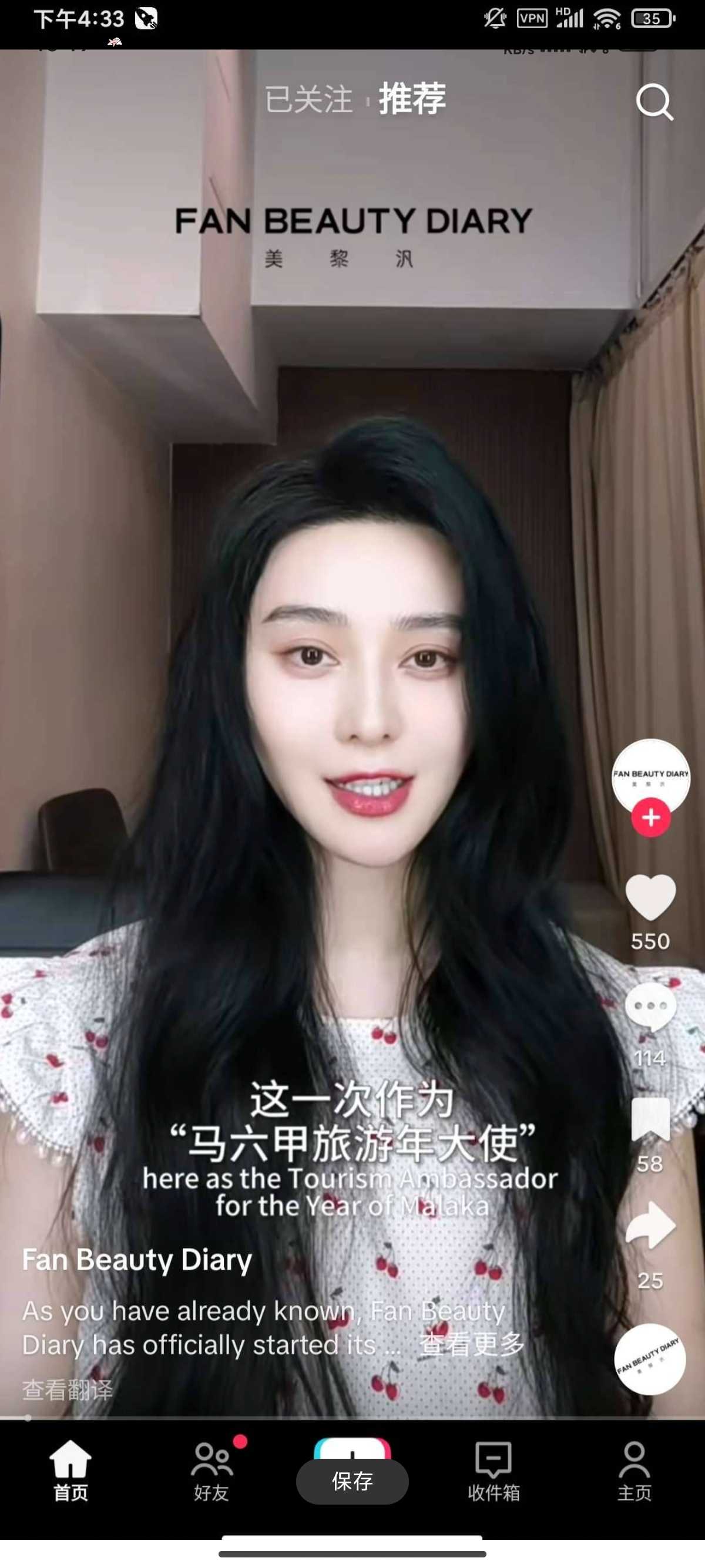Viewport: 705px width, 1568px height.
Task: Bookmark this video
Action: tap(650, 1119)
